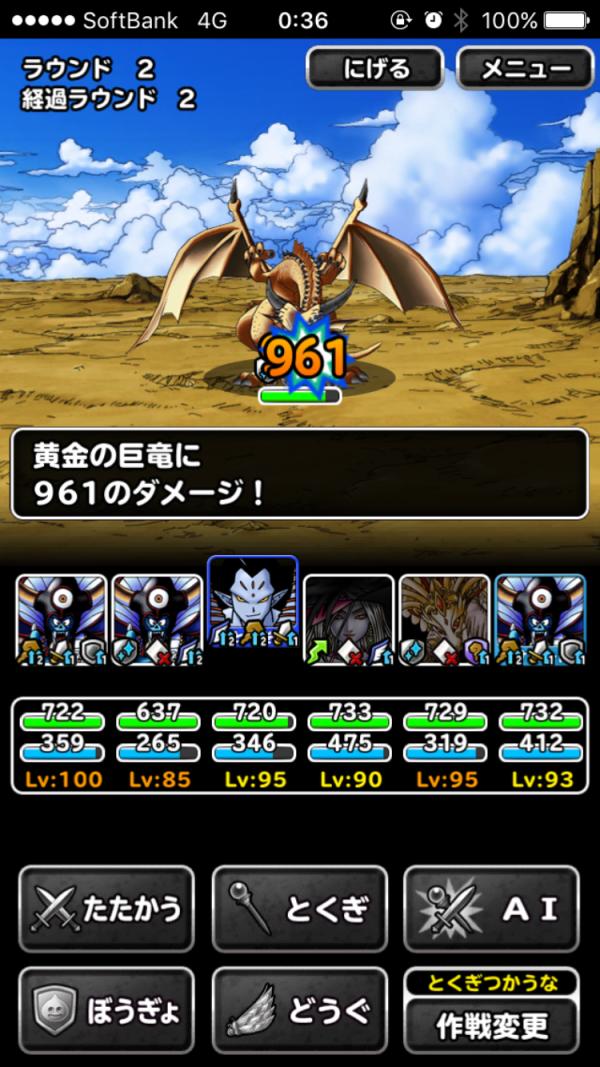Image resolution: width=600 pixels, height=1067 pixels.
Task: Open the とくぎ skills command
Action: pyautogui.click(x=299, y=908)
